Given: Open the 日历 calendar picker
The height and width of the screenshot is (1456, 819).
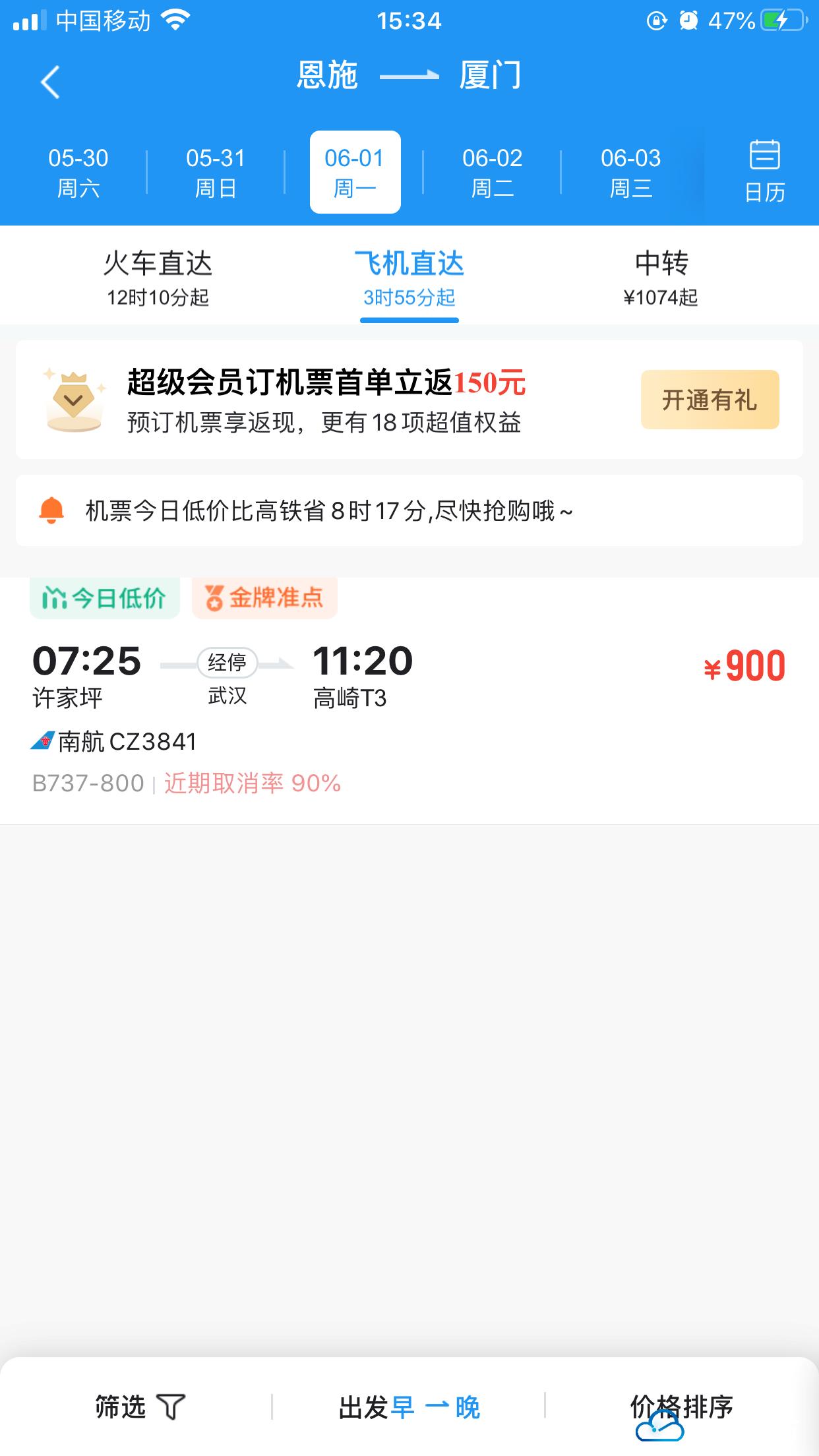Looking at the screenshot, I should [764, 172].
